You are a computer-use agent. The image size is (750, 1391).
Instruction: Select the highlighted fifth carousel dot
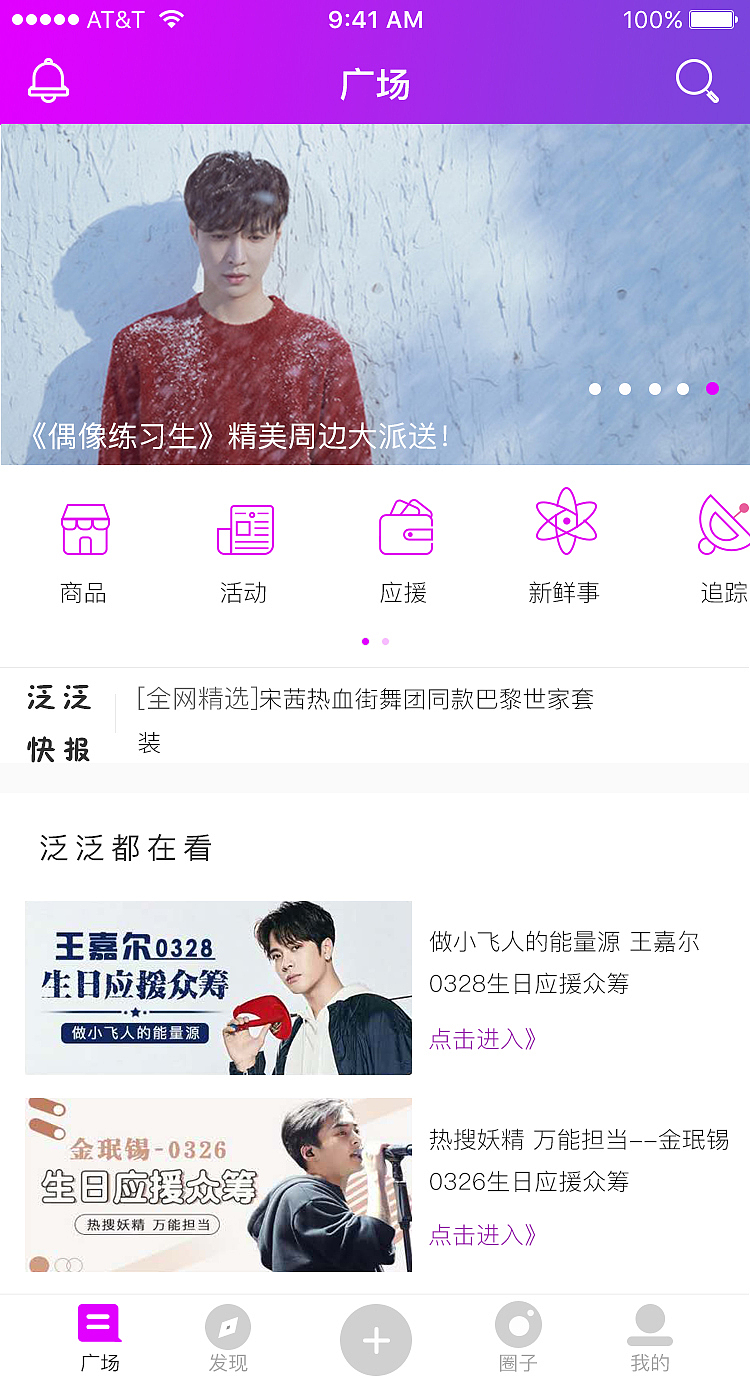point(713,389)
